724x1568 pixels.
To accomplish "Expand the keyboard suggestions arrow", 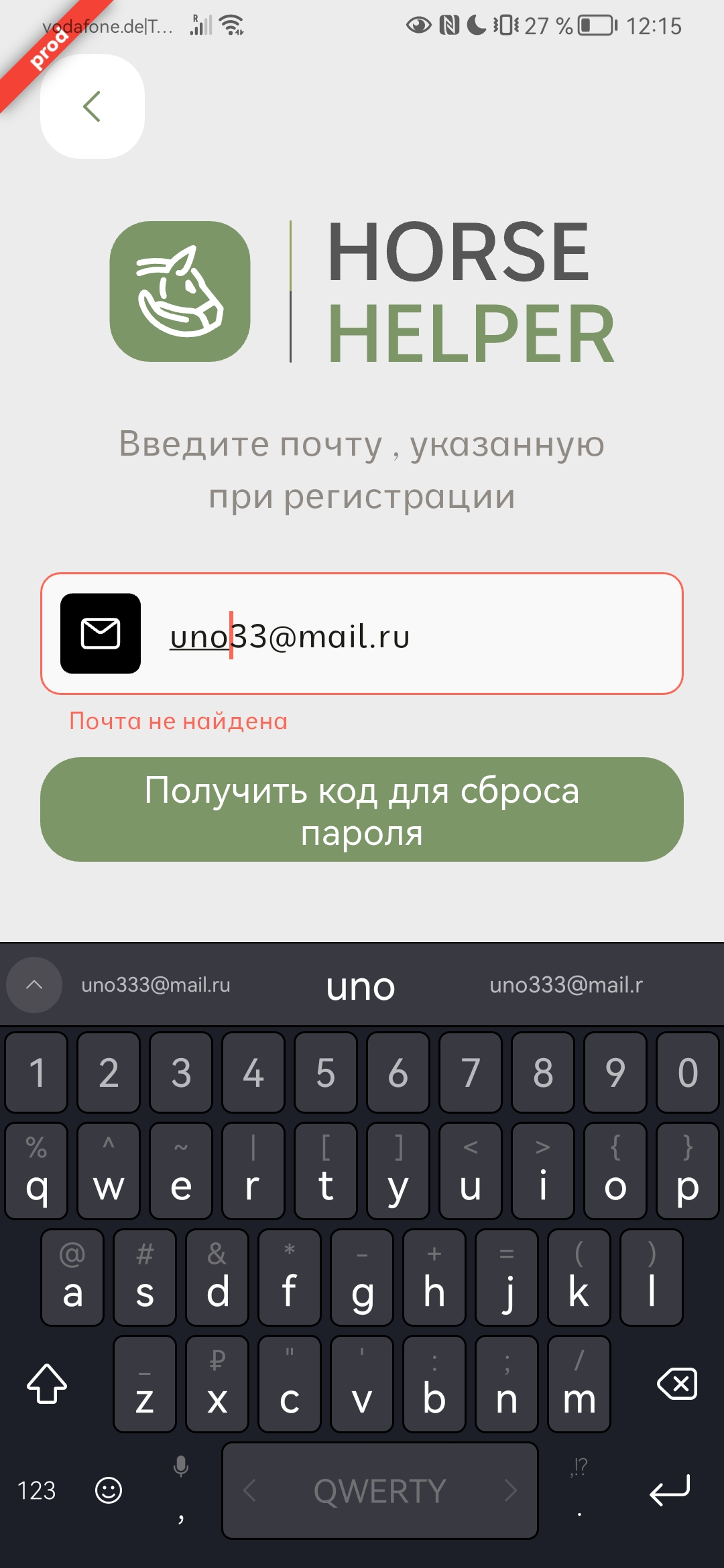I will click(x=34, y=985).
